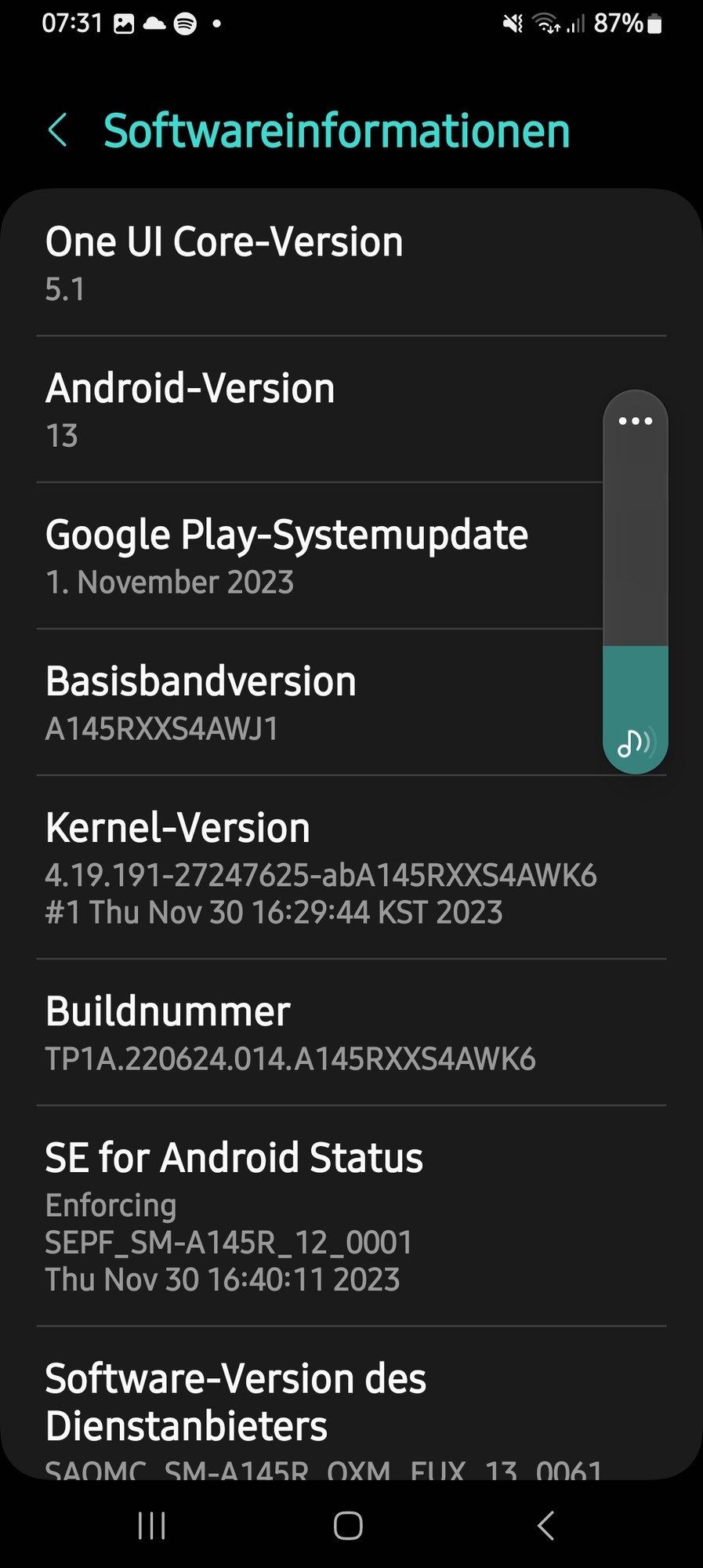Go to the home screen
Image resolution: width=703 pixels, height=1568 pixels.
tap(348, 1526)
